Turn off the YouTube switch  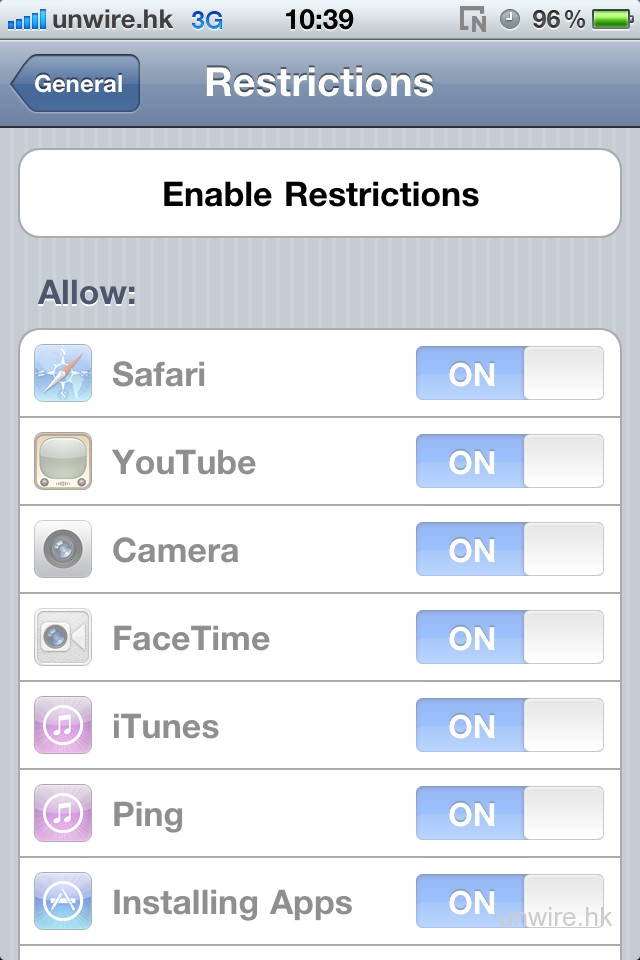509,462
